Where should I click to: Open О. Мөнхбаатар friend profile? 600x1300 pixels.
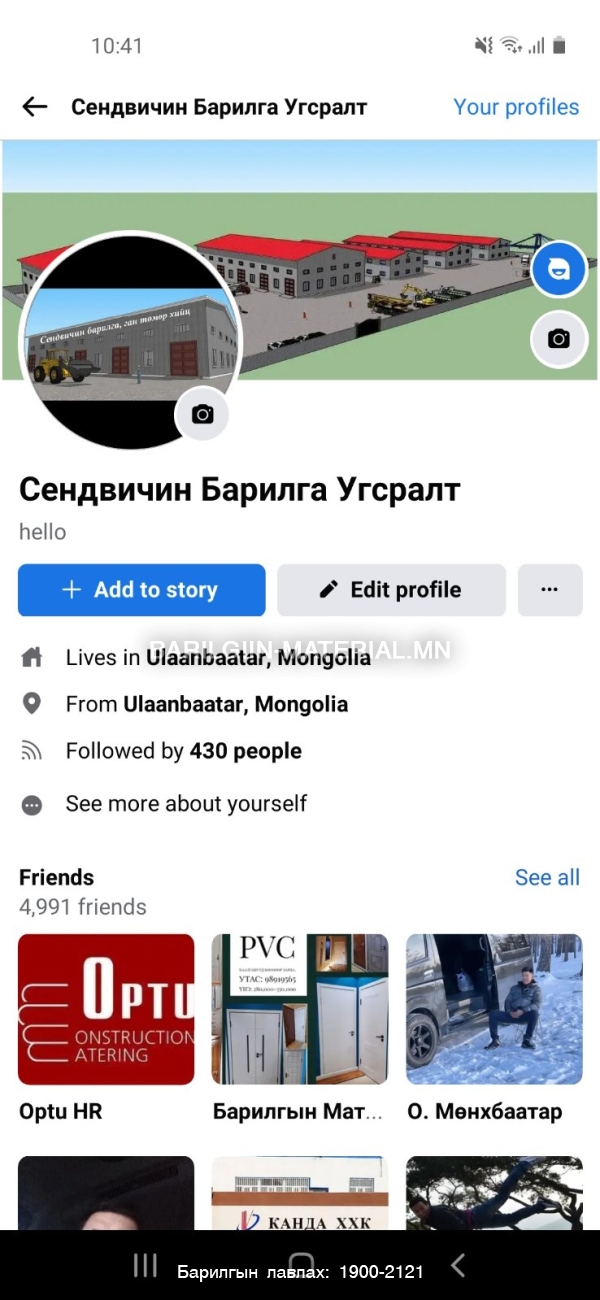point(493,1009)
